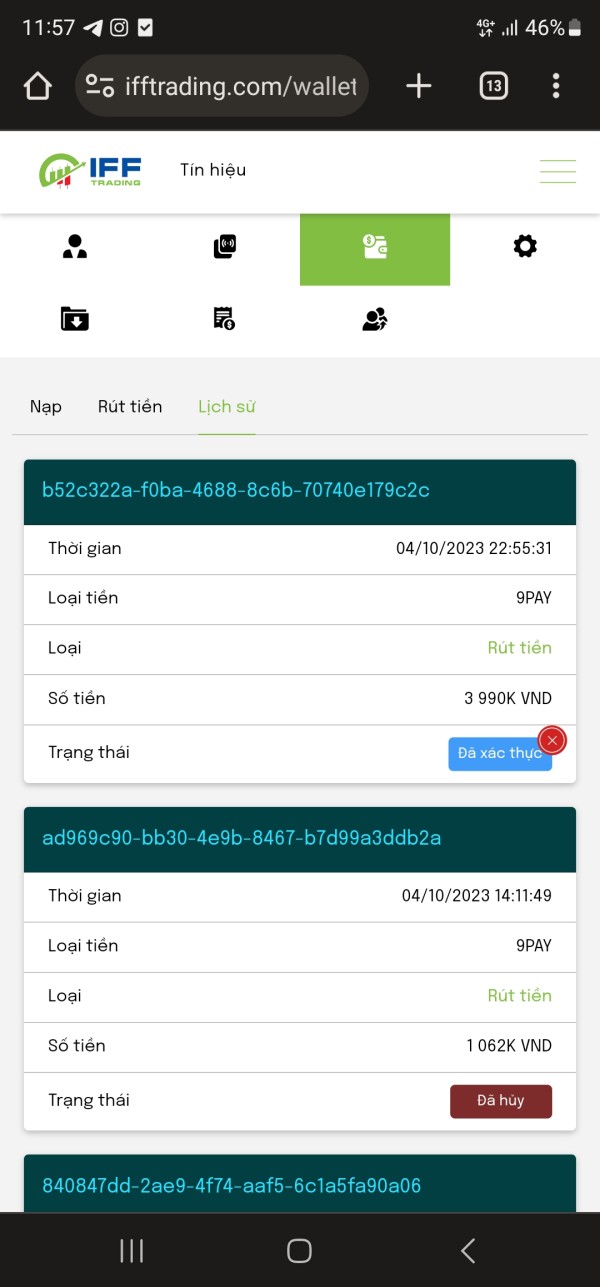The width and height of the screenshot is (600, 1287).
Task: Open the hamburger menu beside Tín hiệu
Action: (558, 171)
